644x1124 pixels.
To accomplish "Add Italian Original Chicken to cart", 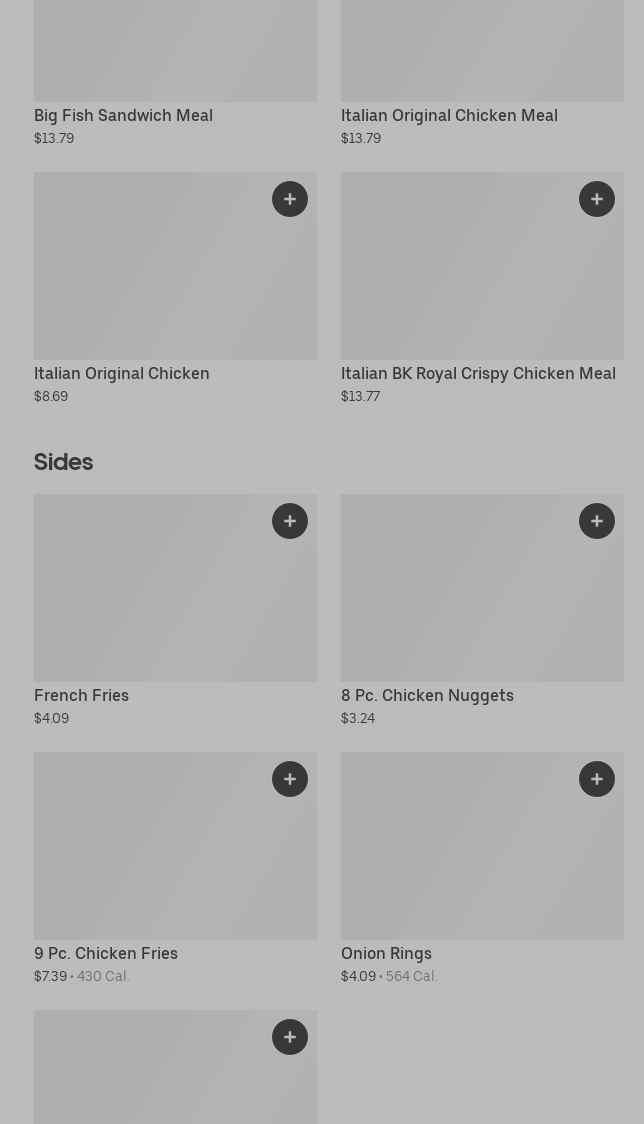I will coord(290,199).
